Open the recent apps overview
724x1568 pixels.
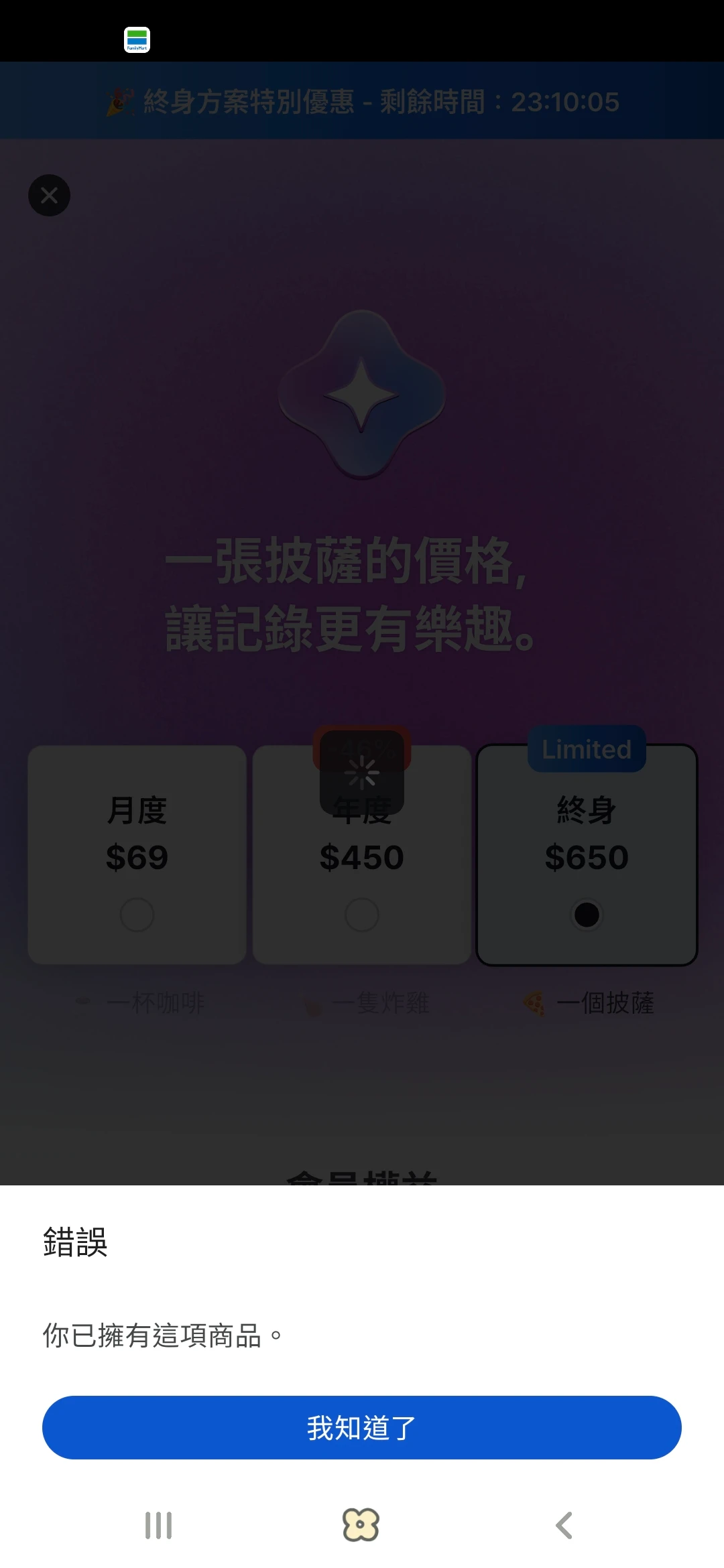tap(159, 1526)
